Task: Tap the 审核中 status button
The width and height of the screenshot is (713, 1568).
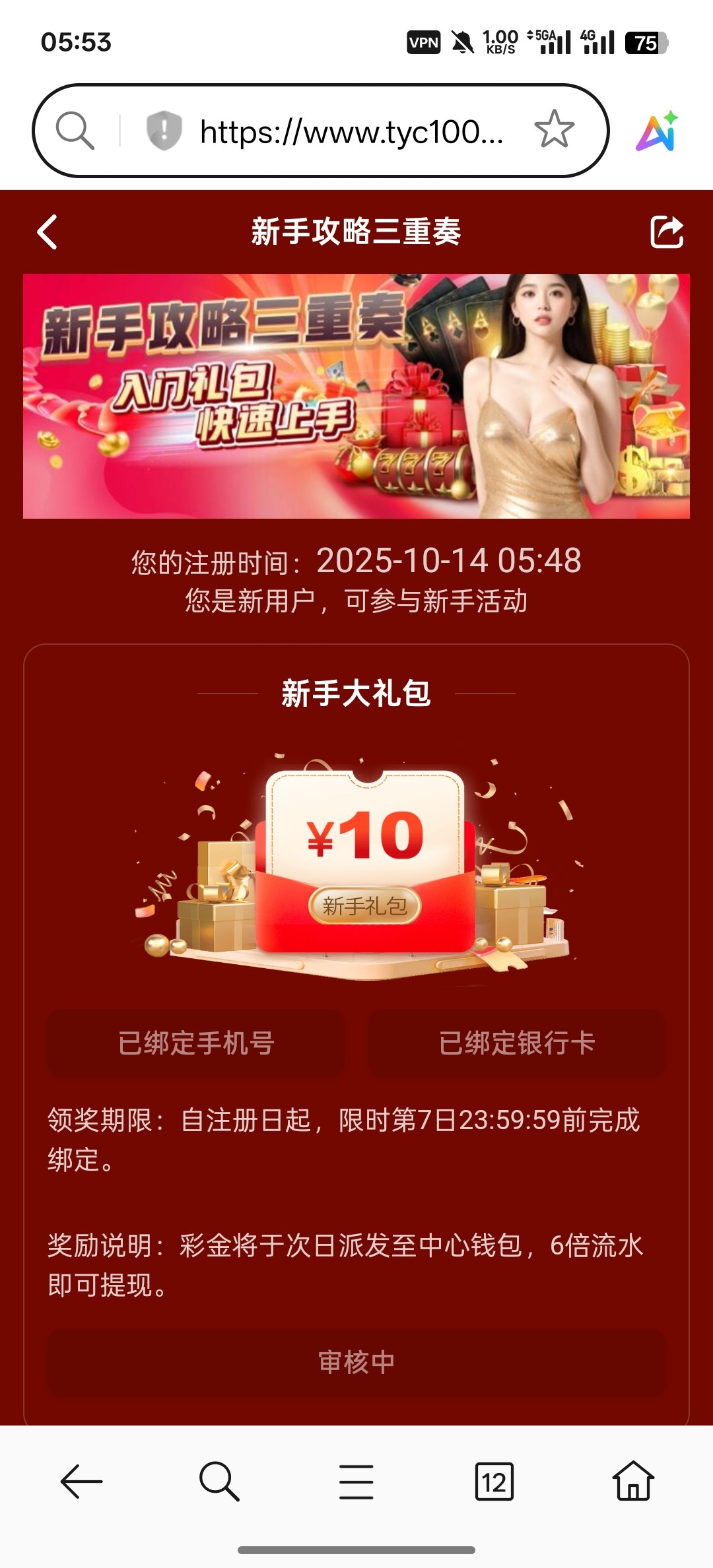Action: tap(356, 1361)
